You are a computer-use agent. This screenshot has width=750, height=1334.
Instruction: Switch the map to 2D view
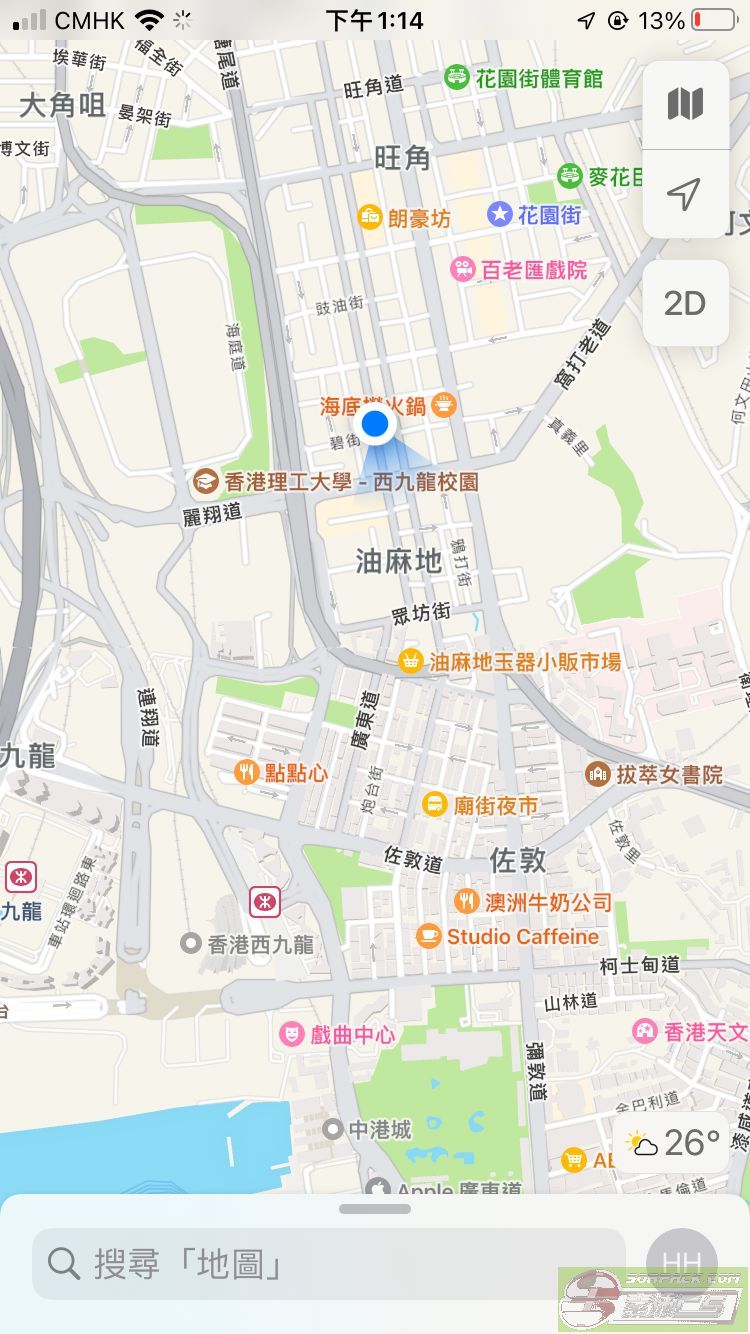pyautogui.click(x=685, y=303)
